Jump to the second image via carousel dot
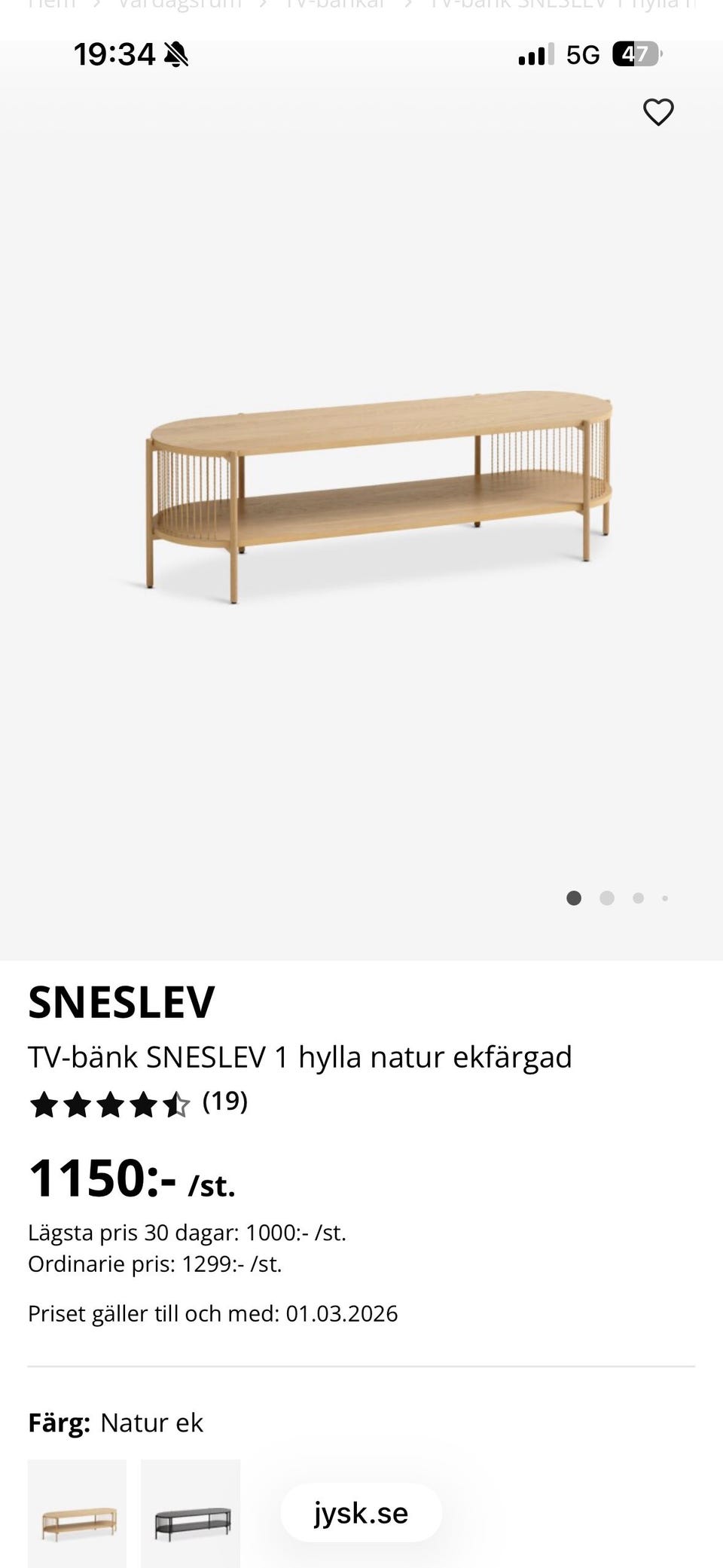Viewport: 723px width, 1568px height. 606,898
